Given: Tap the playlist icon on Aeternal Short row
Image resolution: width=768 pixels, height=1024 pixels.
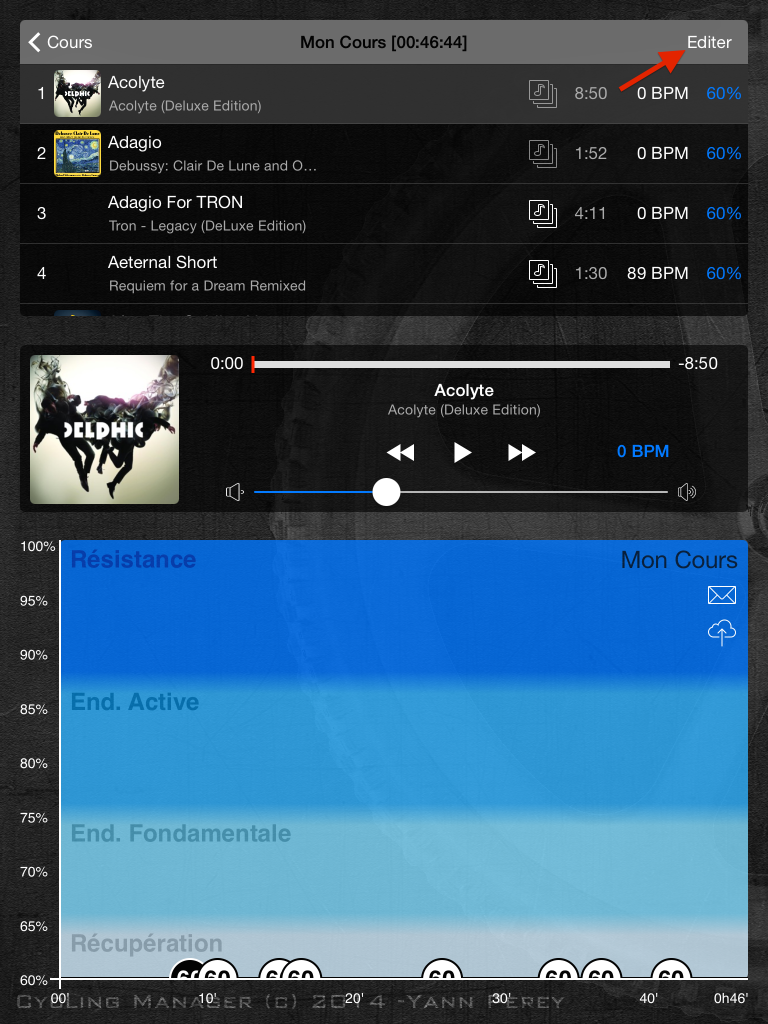Looking at the screenshot, I should [x=542, y=273].
